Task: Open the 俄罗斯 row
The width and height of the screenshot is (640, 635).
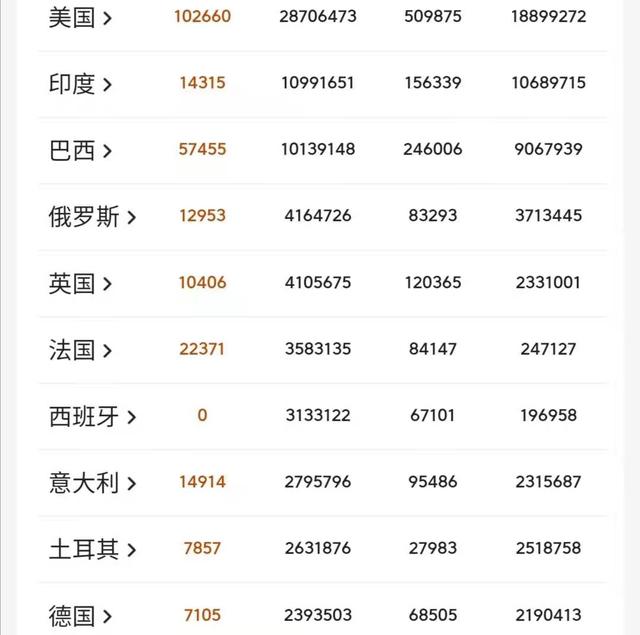Action: tap(92, 216)
